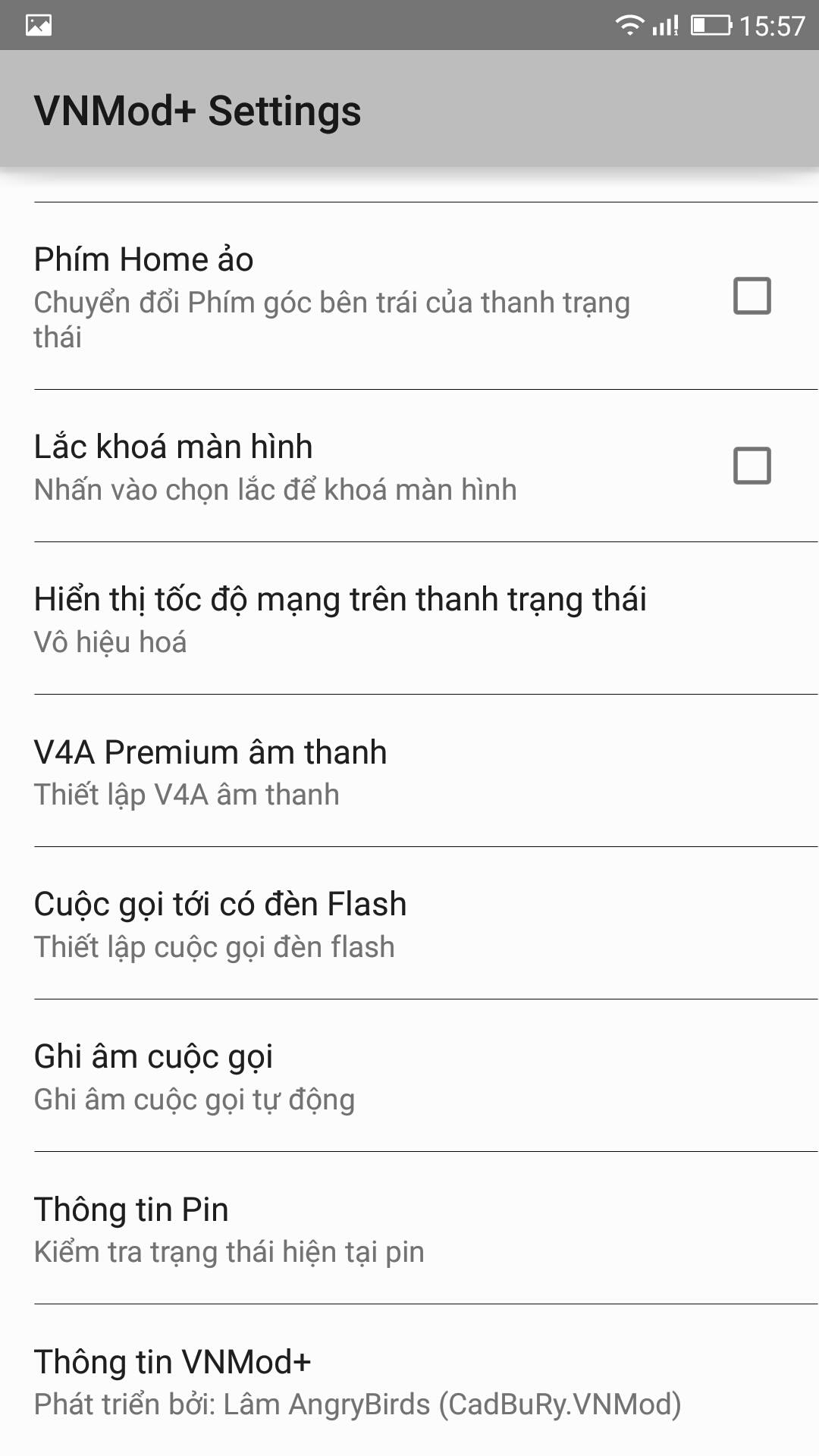The width and height of the screenshot is (819, 1456).
Task: Select Cuộc gọi tới có đèn Flash
Action: [221, 924]
